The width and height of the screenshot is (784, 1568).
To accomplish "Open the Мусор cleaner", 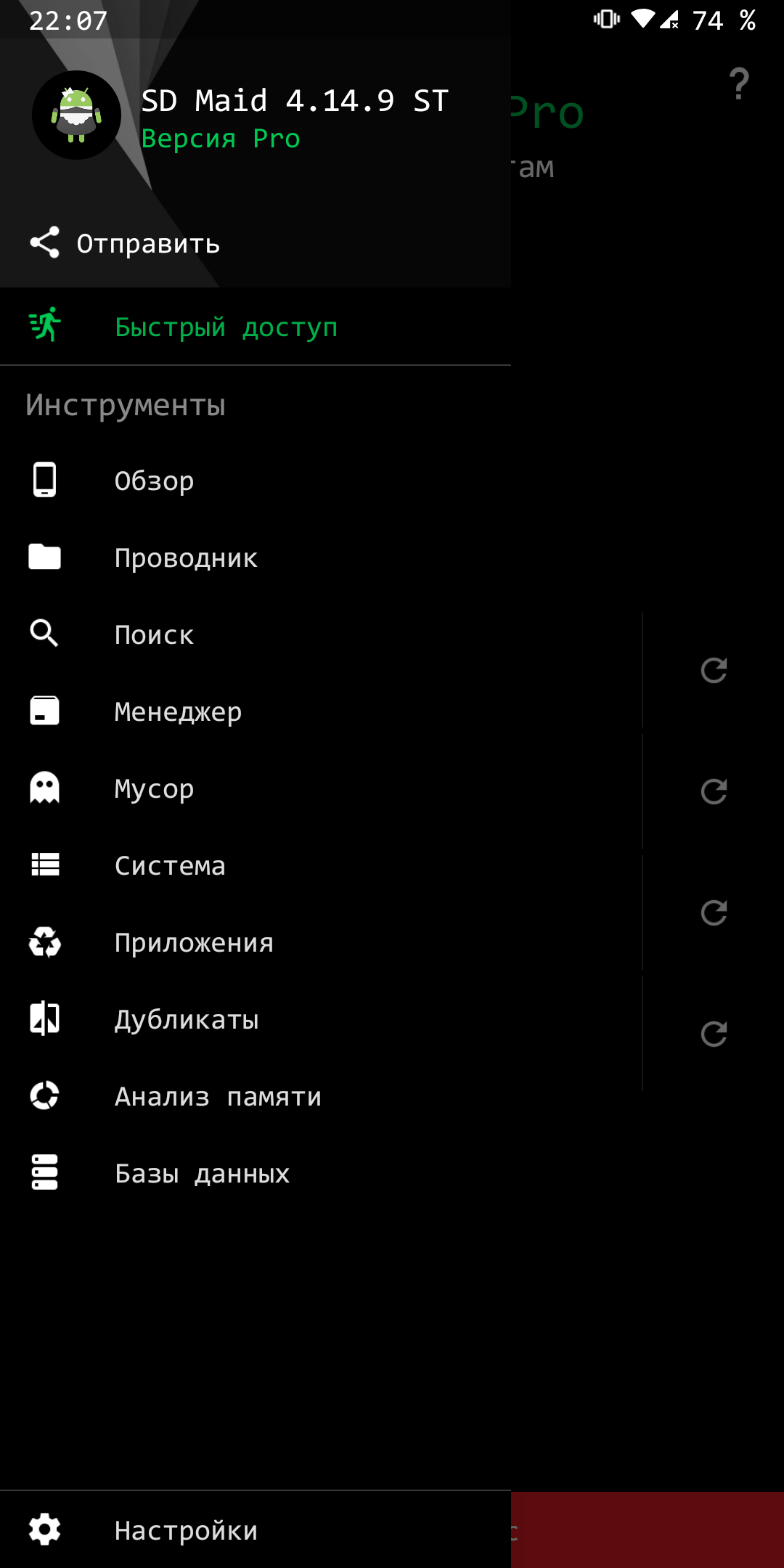I will pyautogui.click(x=154, y=788).
